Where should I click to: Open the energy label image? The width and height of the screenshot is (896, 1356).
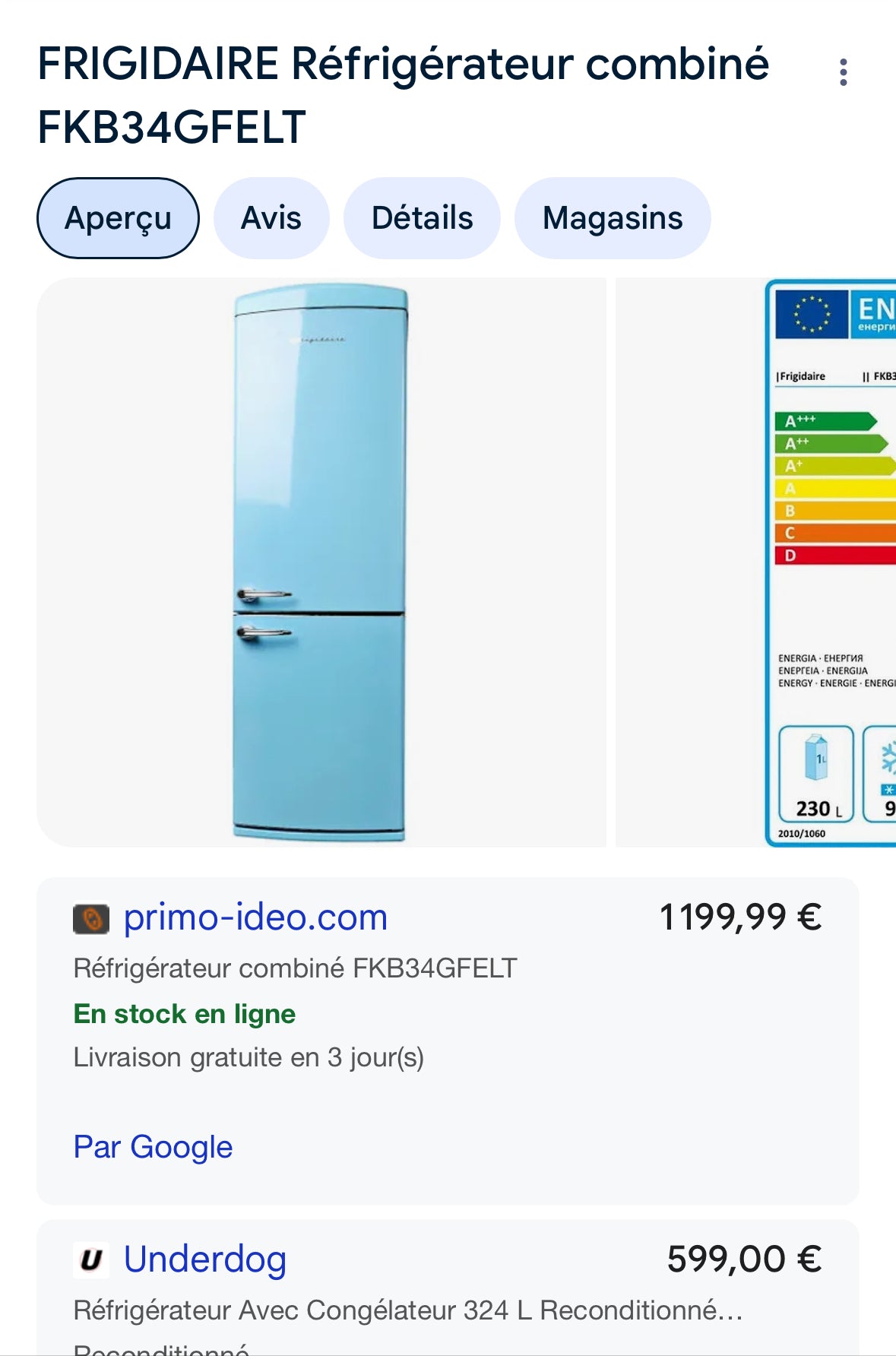tap(832, 562)
